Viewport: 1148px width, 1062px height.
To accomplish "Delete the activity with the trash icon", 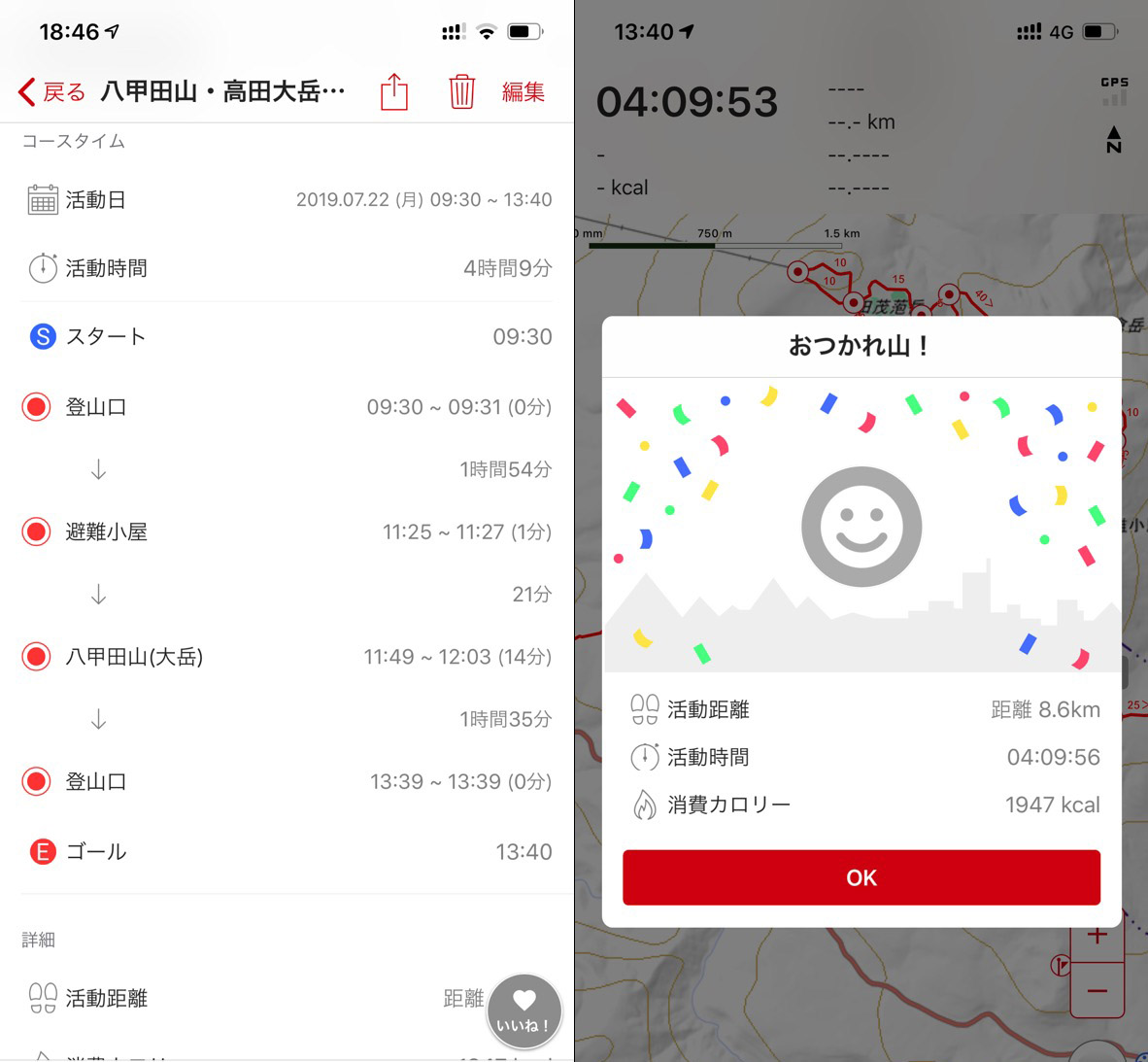I will click(x=461, y=92).
